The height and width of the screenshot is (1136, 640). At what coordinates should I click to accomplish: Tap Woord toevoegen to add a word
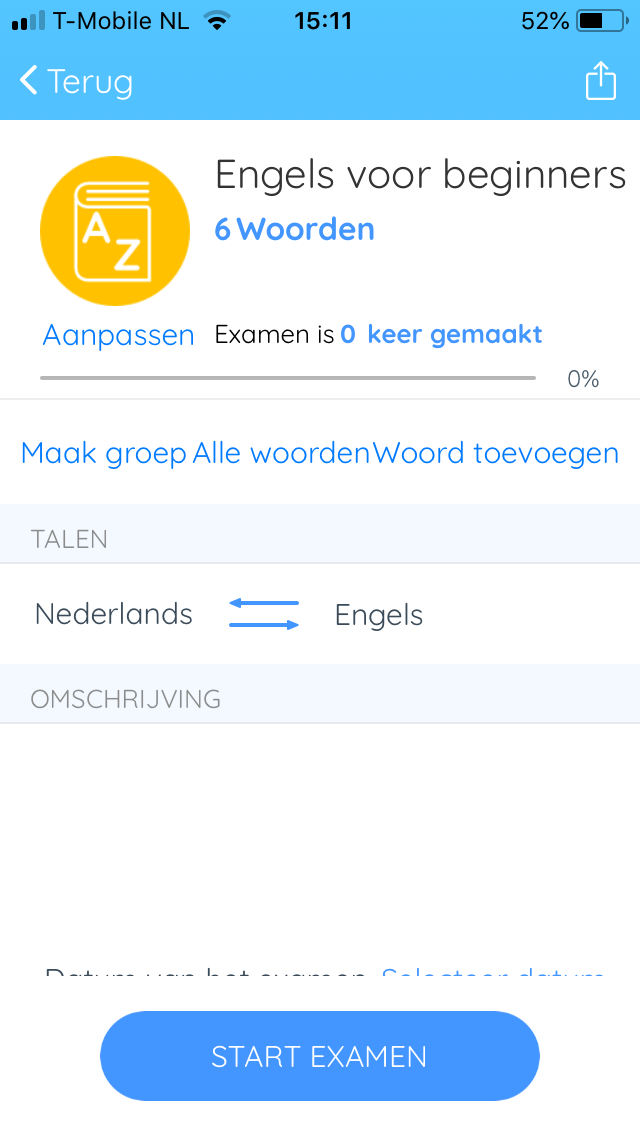496,454
